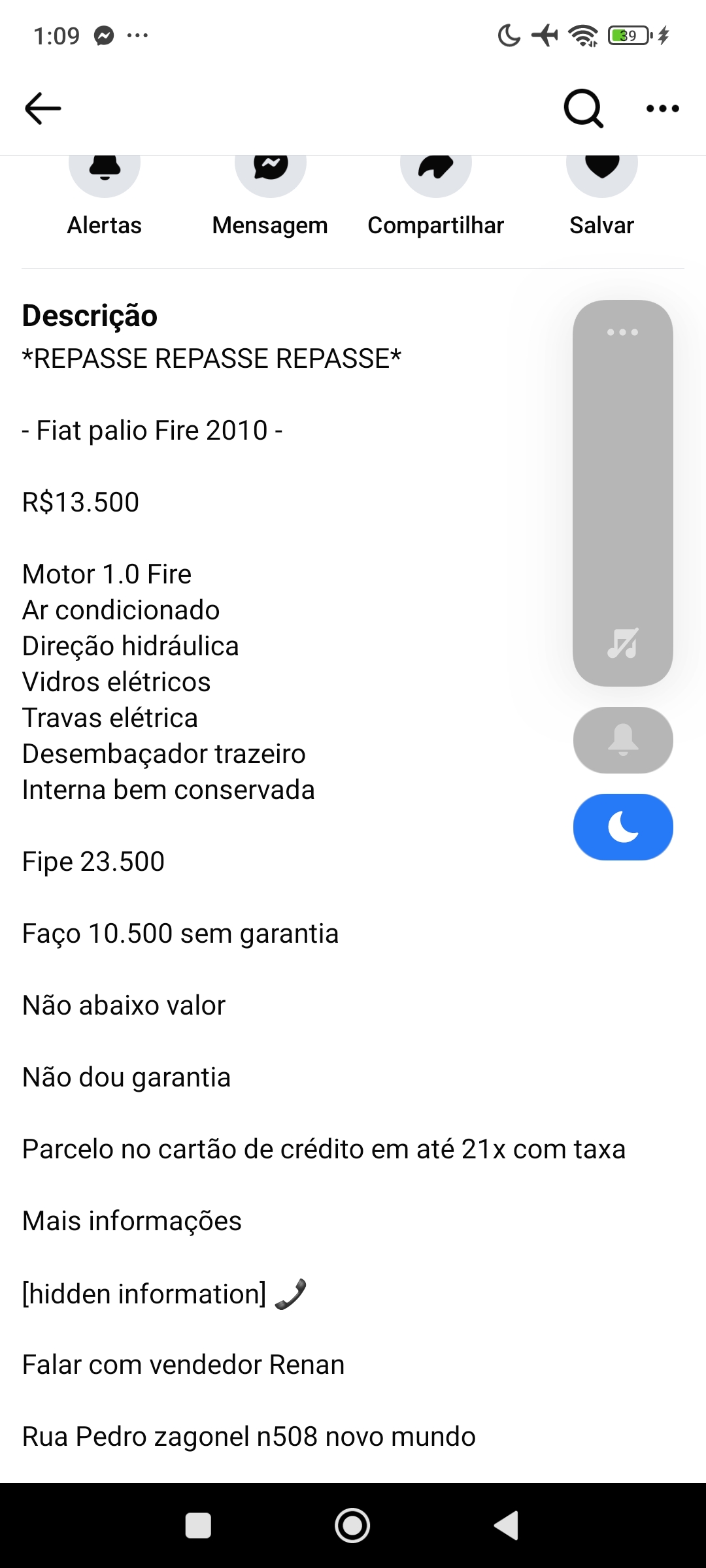The width and height of the screenshot is (706, 1568).
Task: Tap the grey bell sound mode button
Action: tap(623, 740)
